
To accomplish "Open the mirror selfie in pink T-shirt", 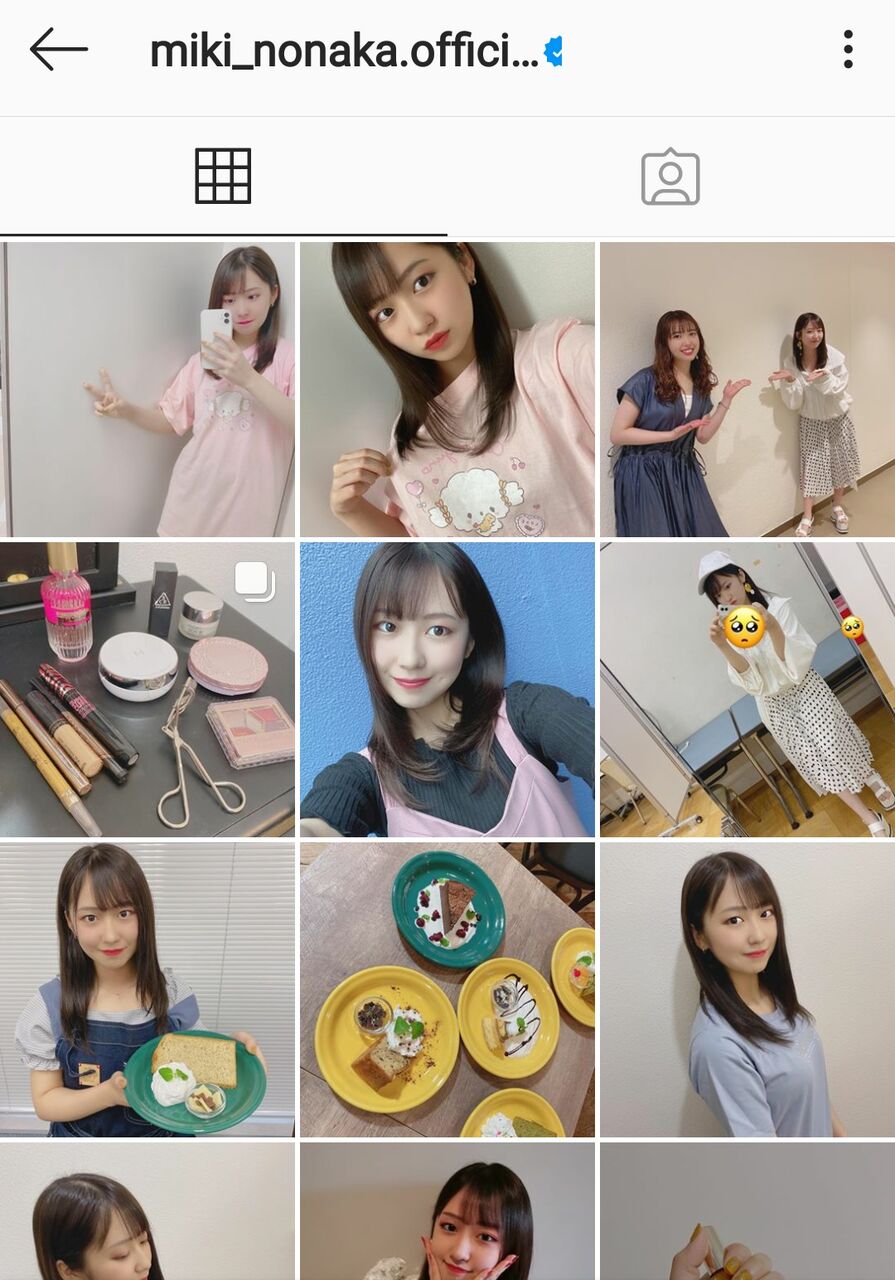I will click(x=148, y=389).
